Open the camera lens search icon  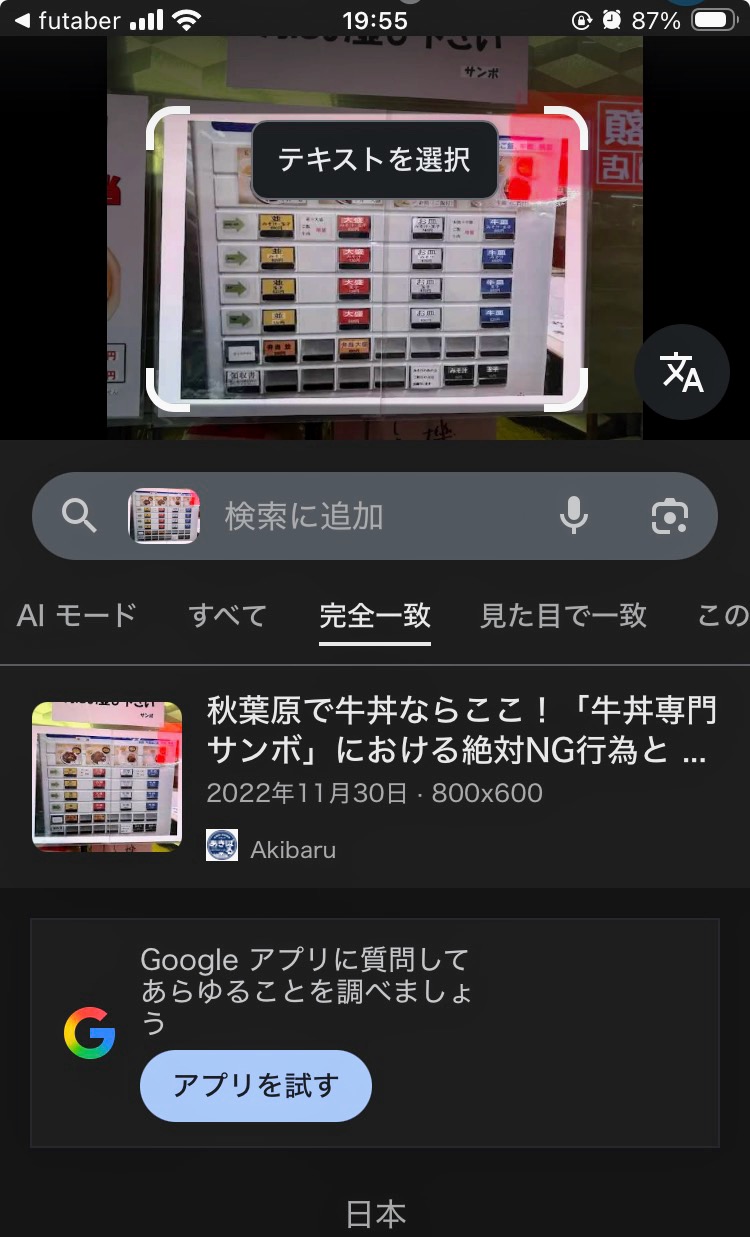[669, 516]
